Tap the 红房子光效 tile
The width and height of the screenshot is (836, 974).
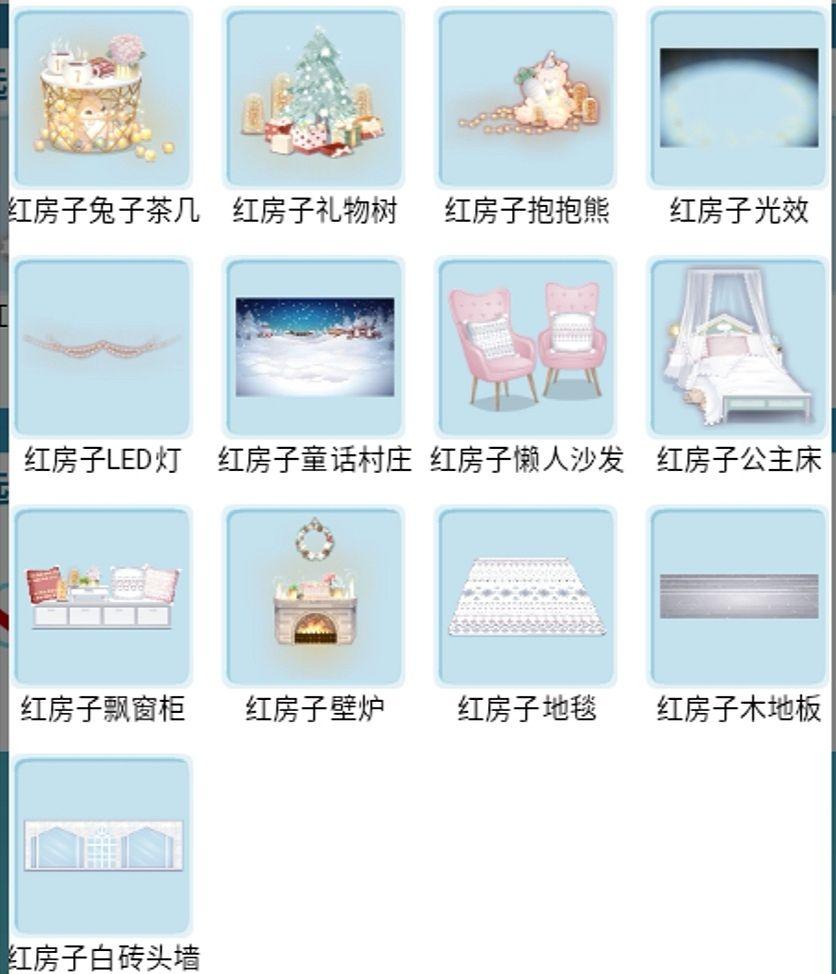739,98
